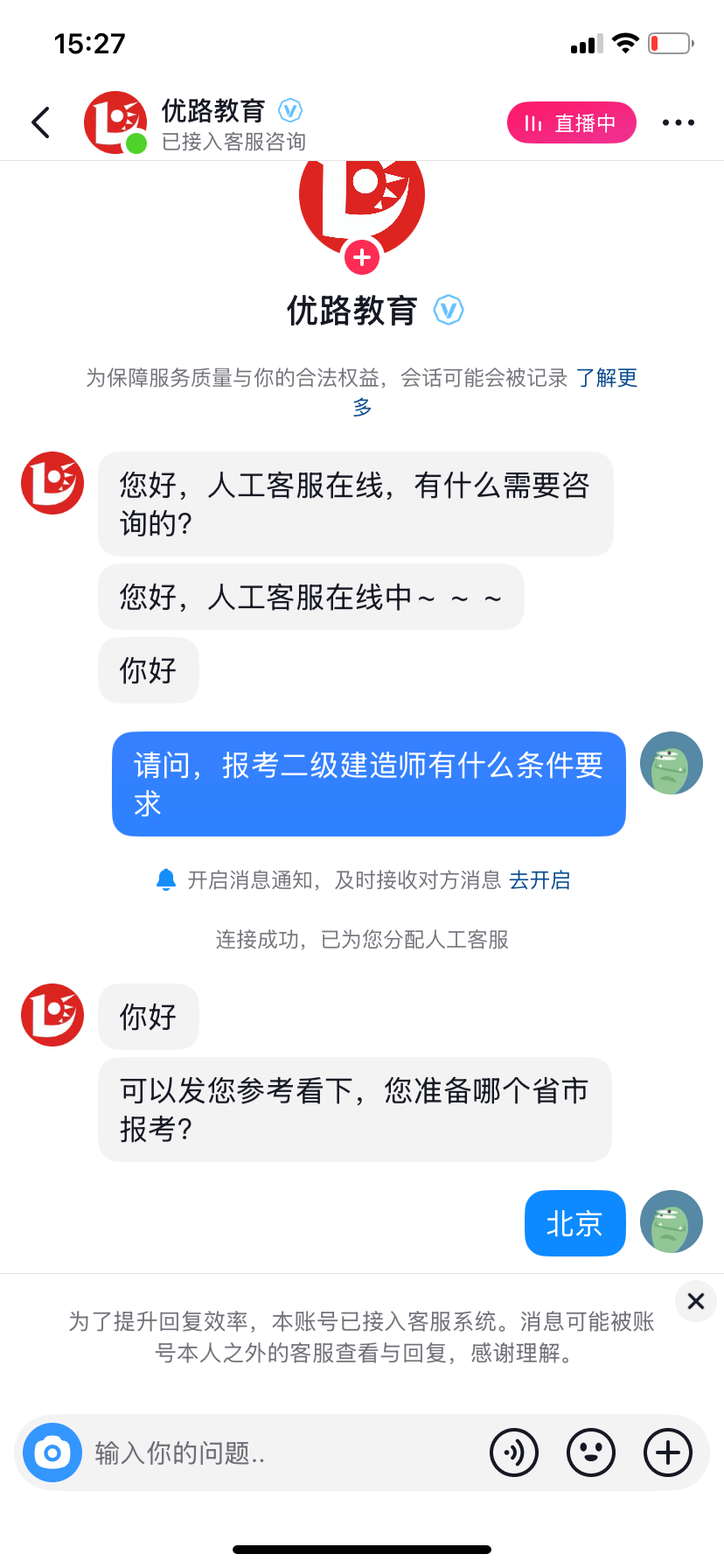This screenshot has height=1568, width=724.
Task: Open more attachment options plus icon
Action: (x=668, y=1453)
